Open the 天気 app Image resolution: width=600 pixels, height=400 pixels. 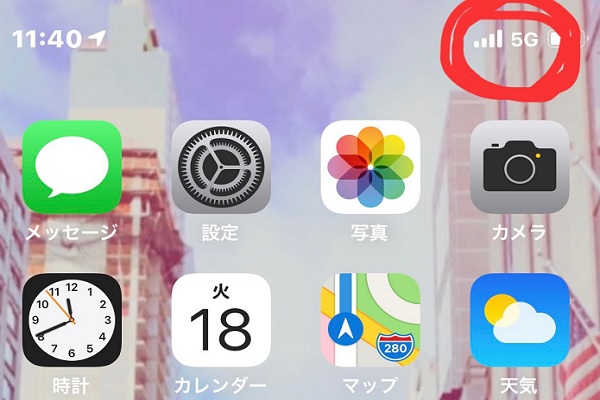click(x=519, y=322)
